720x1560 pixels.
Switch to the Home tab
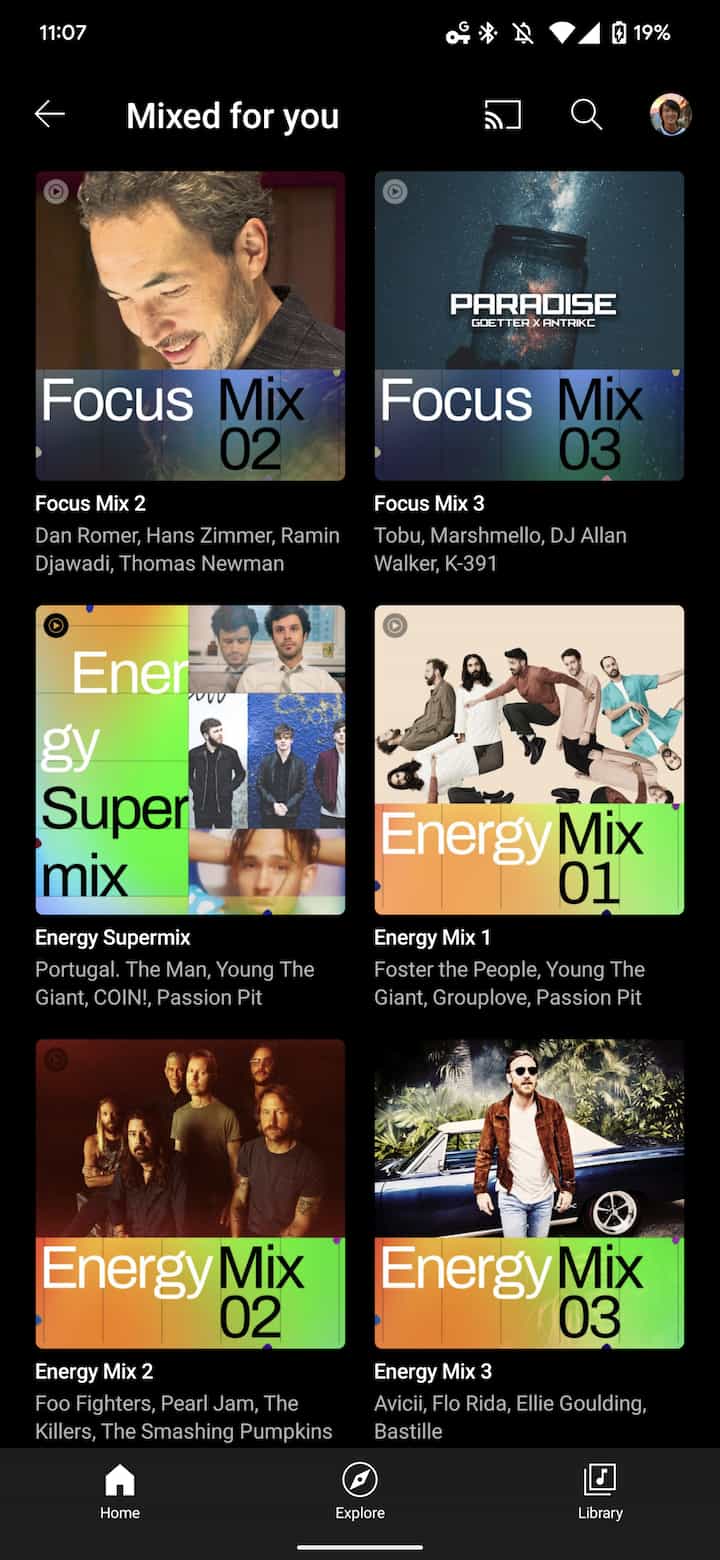120,1492
